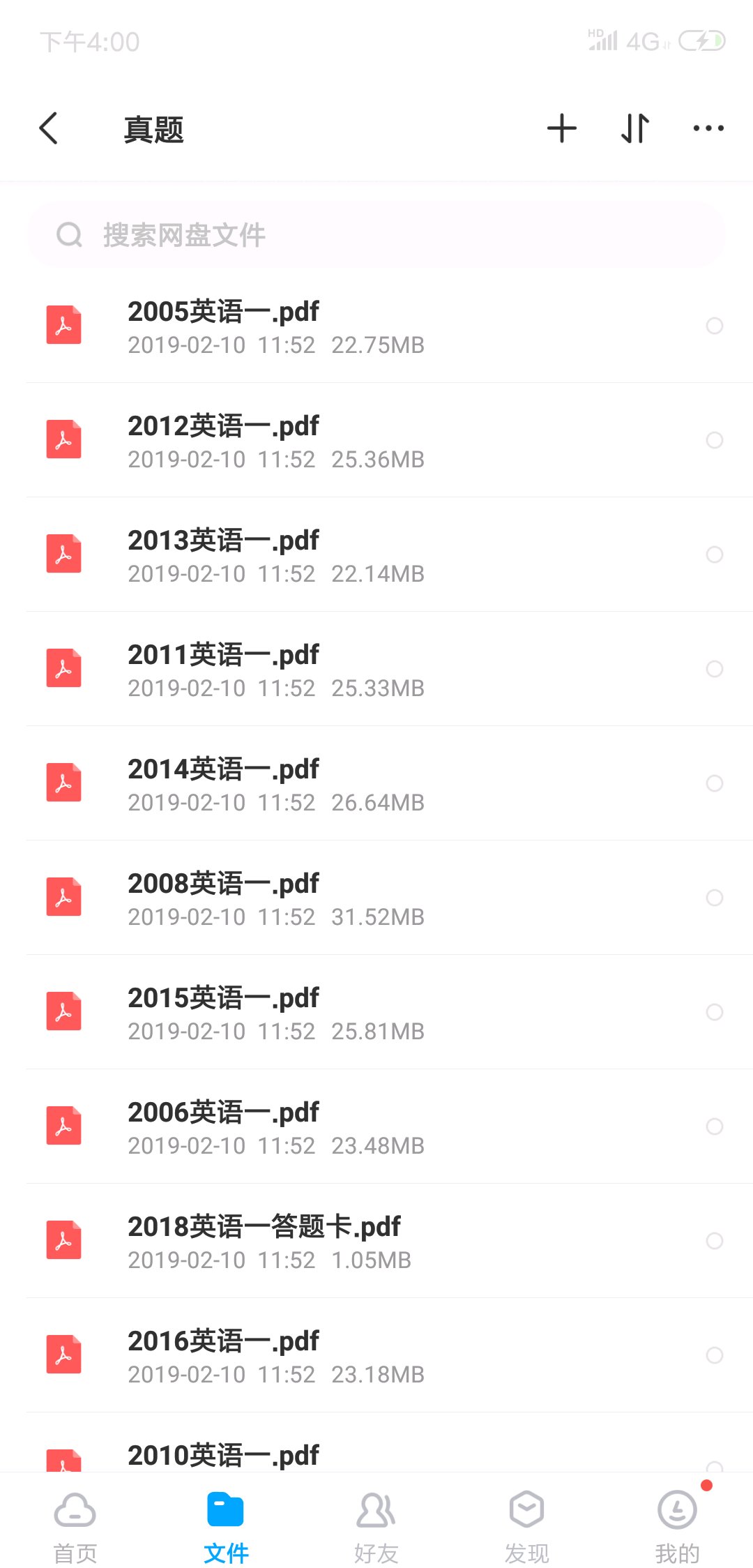This screenshot has height=1568, width=753.
Task: Switch to the 首页 tab
Action: [x=75, y=1528]
